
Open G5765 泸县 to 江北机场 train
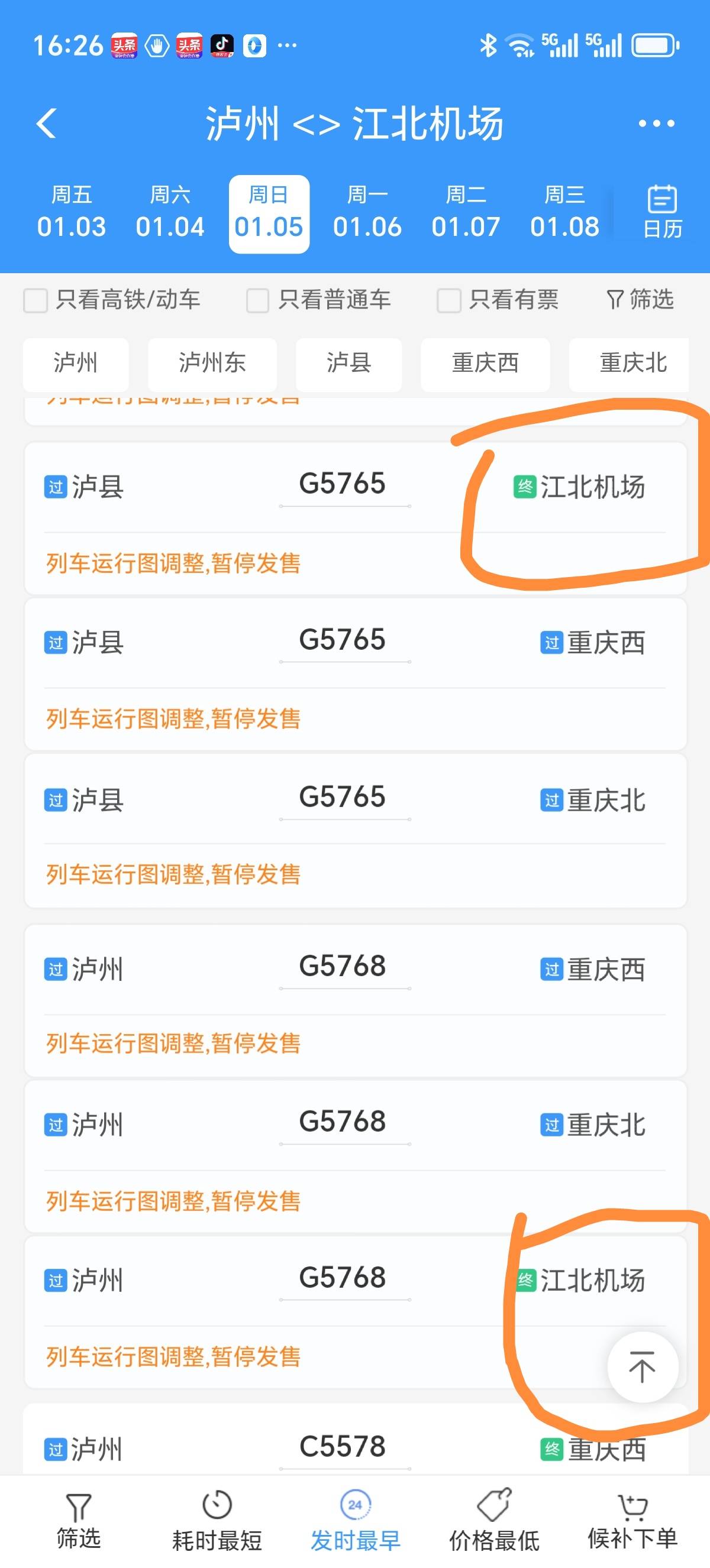coord(355,517)
